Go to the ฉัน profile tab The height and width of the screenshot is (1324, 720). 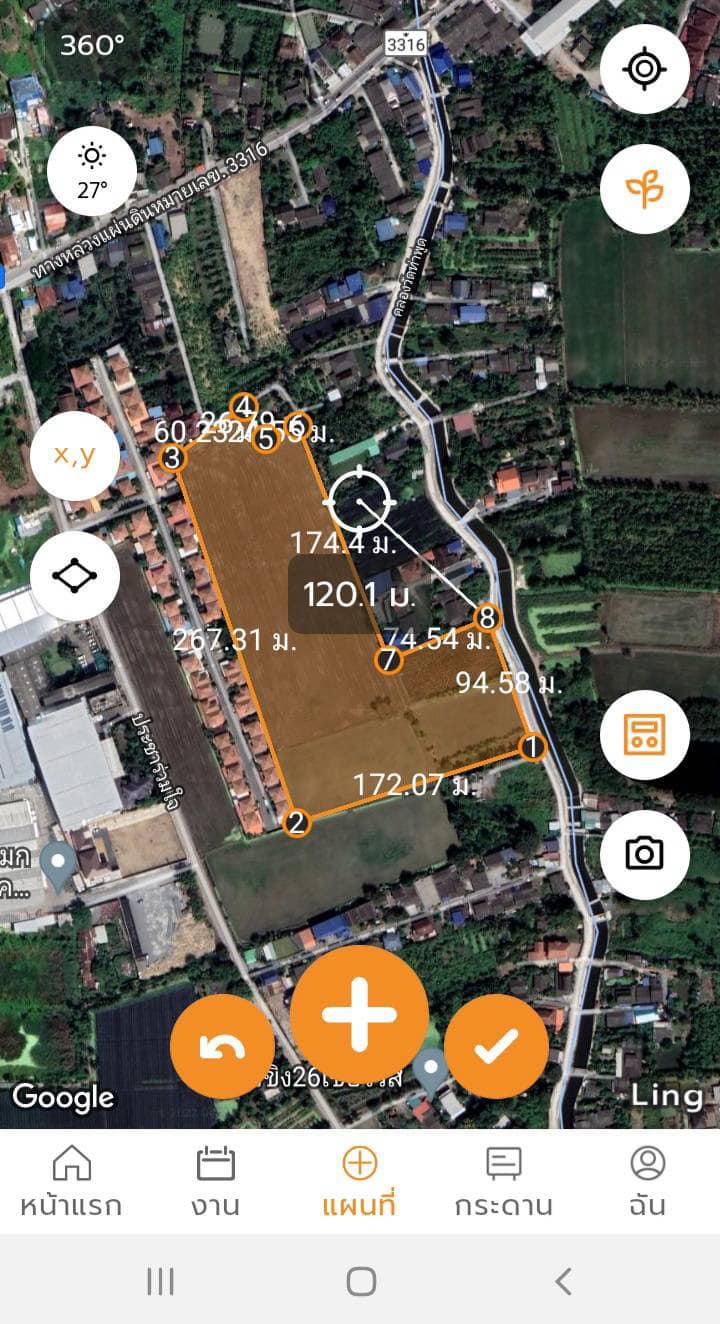648,1182
